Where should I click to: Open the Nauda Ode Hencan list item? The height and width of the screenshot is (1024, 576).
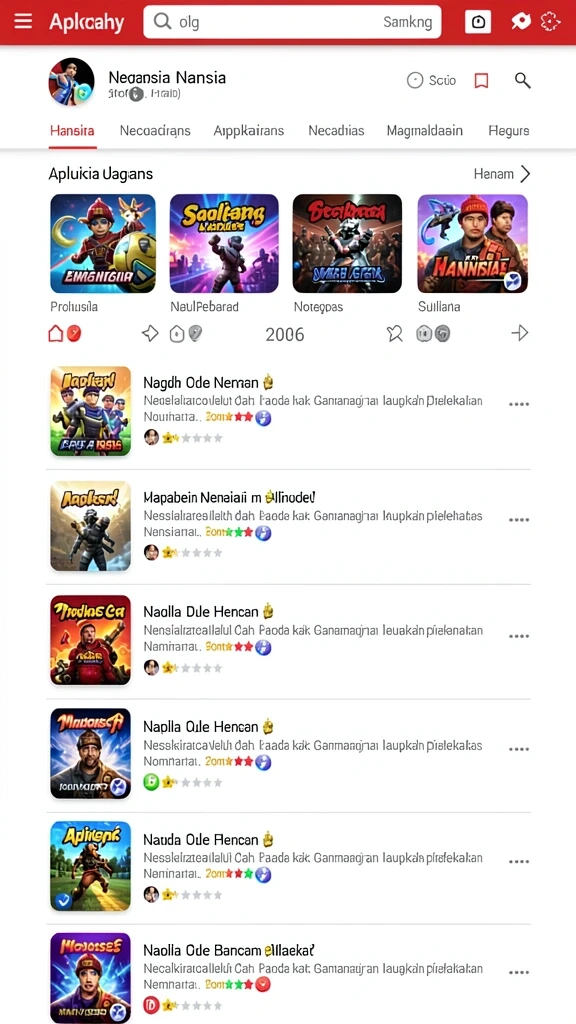point(288,868)
